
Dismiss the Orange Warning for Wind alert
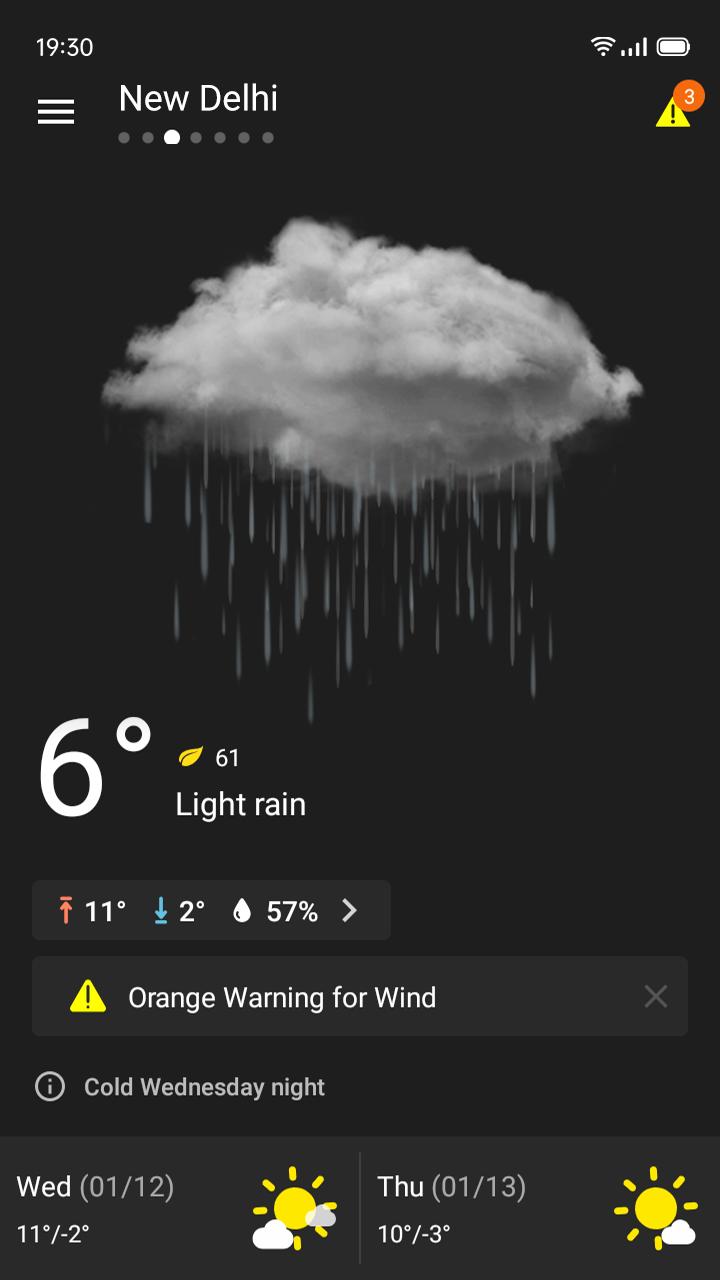point(656,996)
